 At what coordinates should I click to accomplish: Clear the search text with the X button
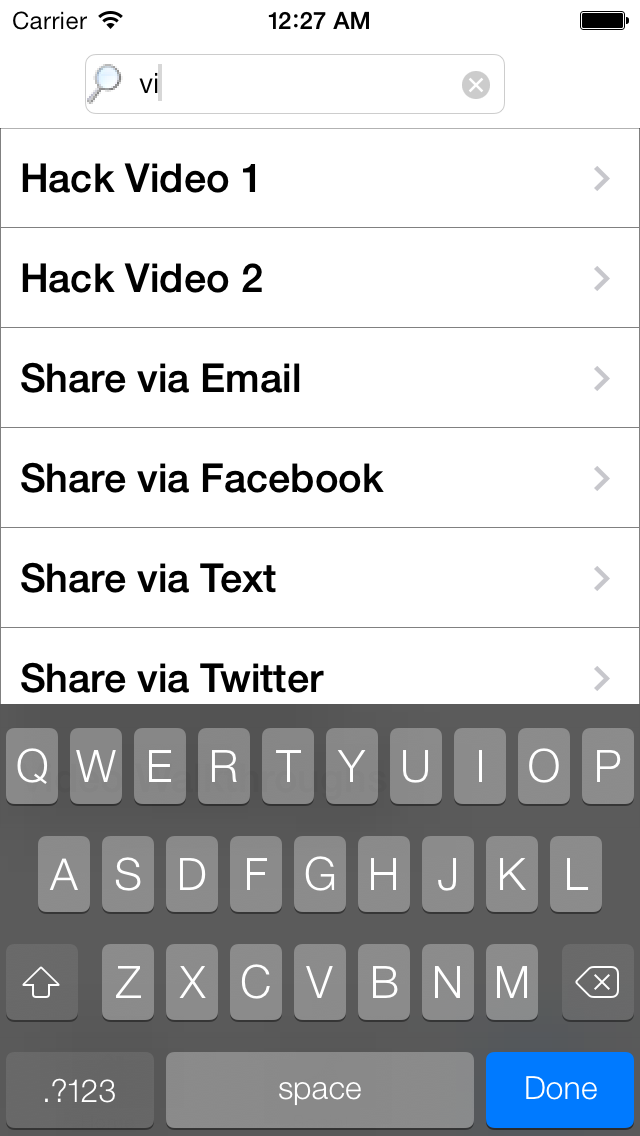click(x=475, y=85)
